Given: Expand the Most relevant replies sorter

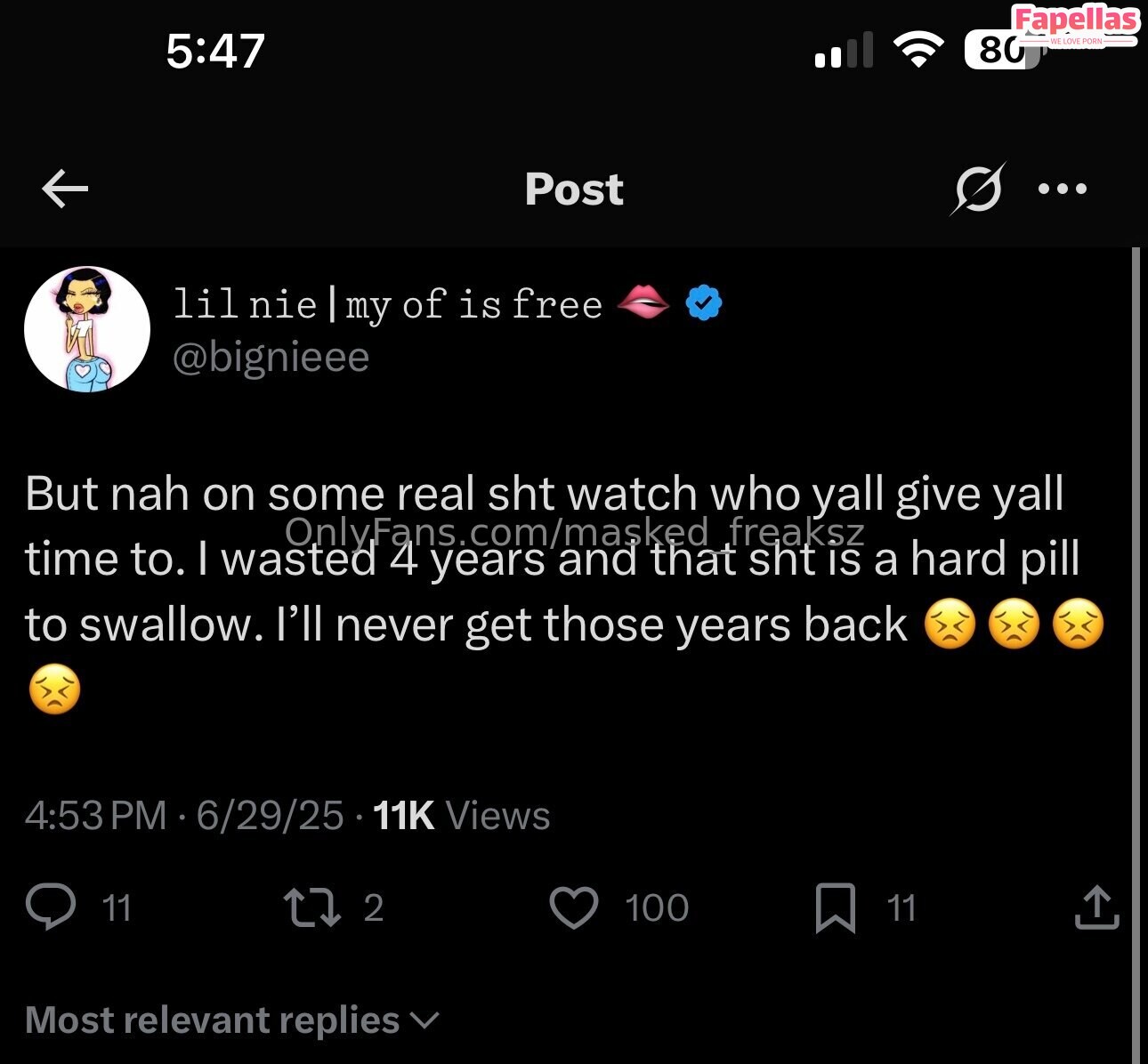Looking at the screenshot, I should click(233, 1020).
